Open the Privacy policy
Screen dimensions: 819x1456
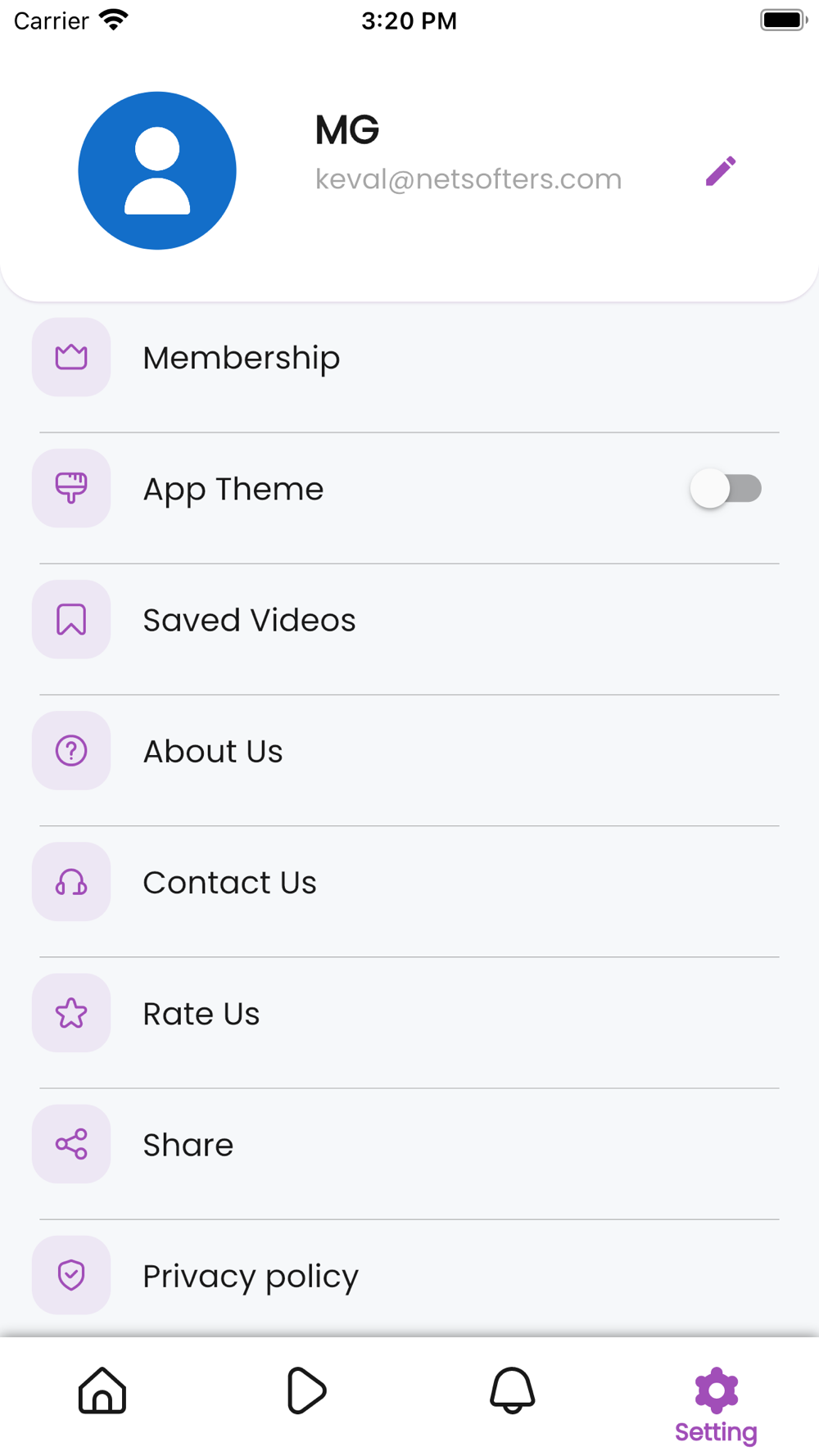409,1275
